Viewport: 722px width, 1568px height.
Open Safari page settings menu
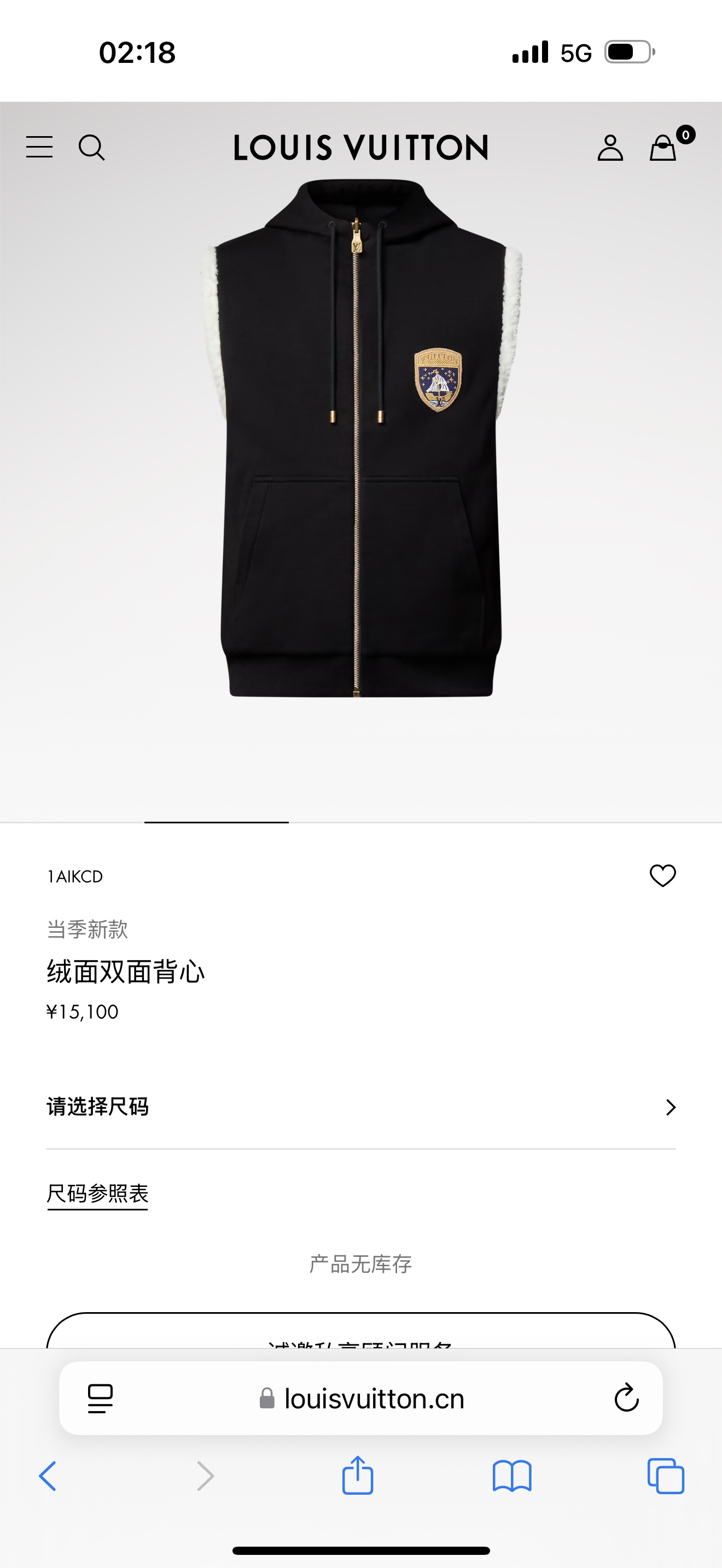tap(101, 1398)
